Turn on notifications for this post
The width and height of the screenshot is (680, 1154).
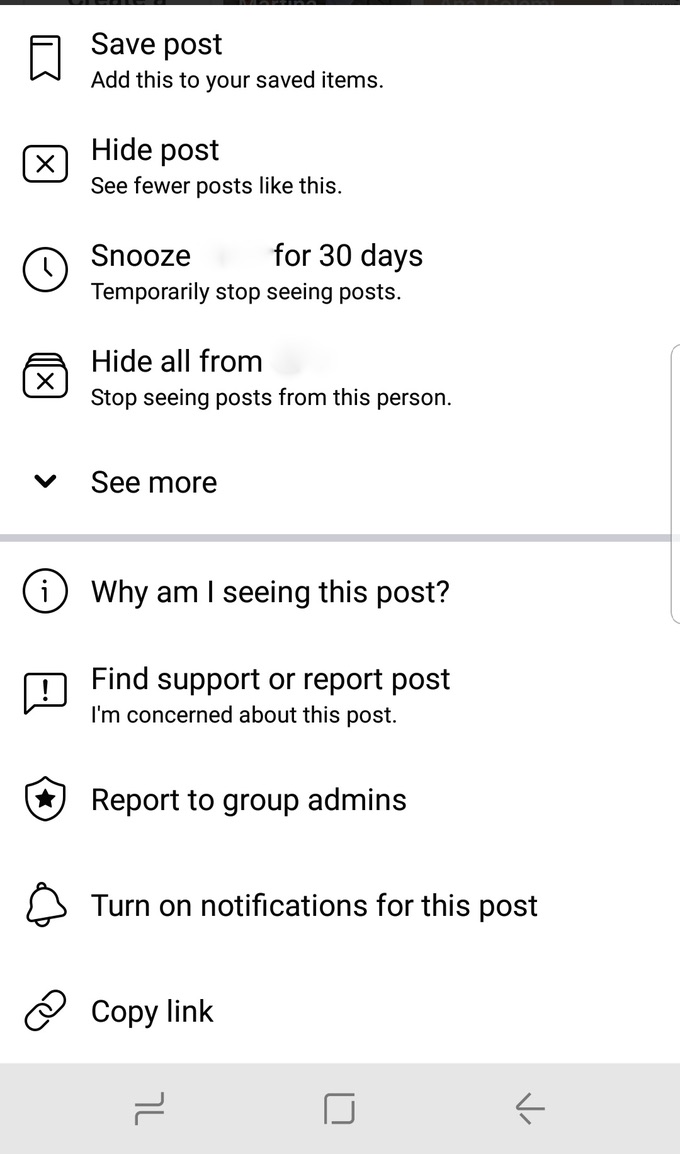click(x=314, y=906)
